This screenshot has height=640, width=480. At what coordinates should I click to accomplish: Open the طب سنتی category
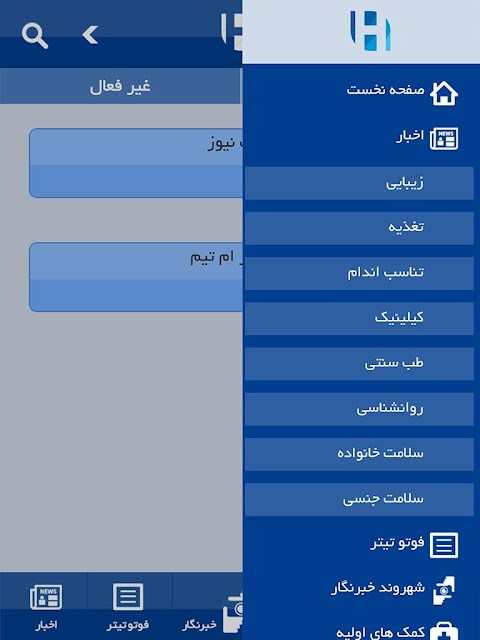[359, 364]
